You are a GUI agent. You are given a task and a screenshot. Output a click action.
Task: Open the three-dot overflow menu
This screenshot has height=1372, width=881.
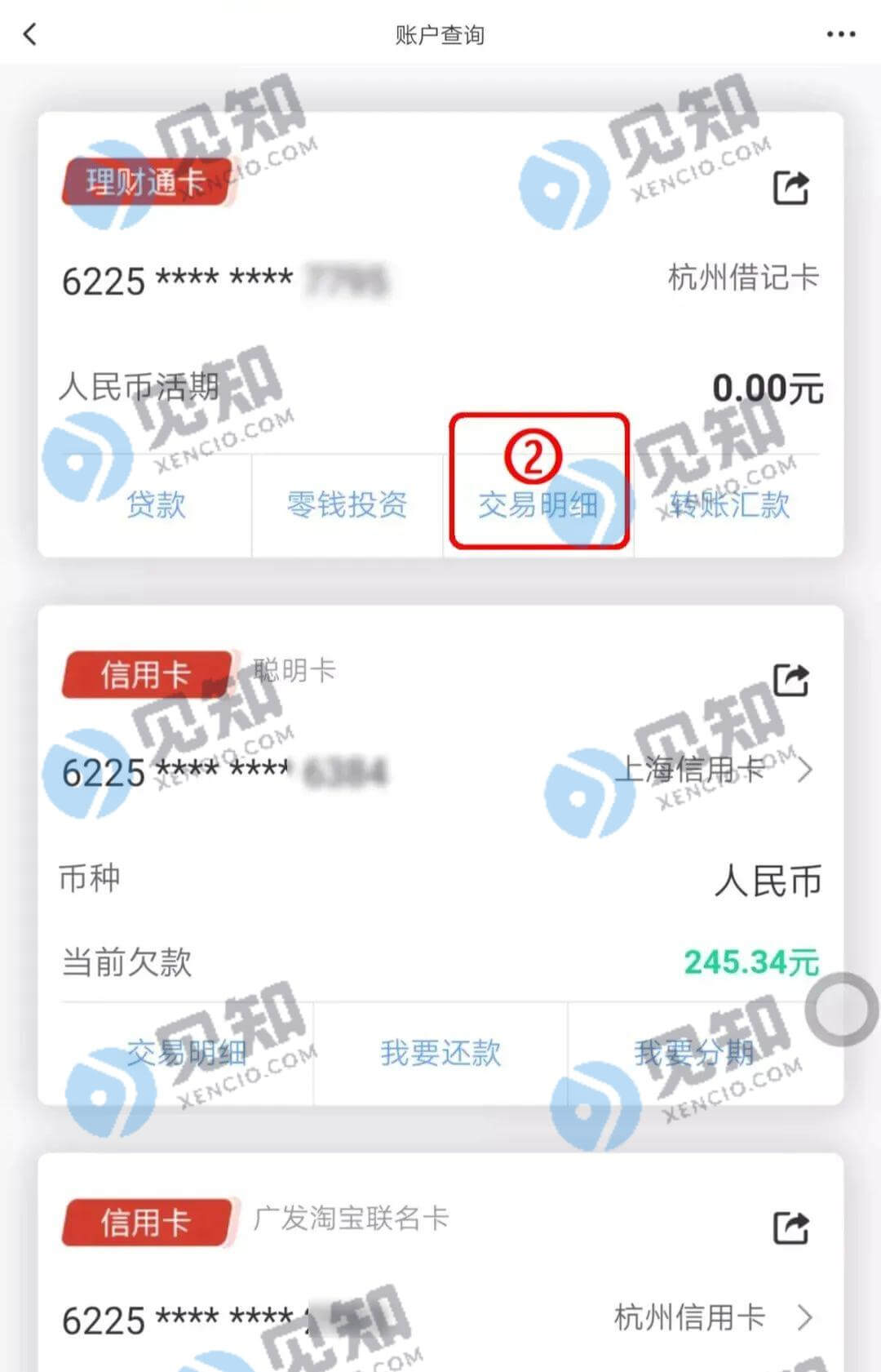click(840, 34)
